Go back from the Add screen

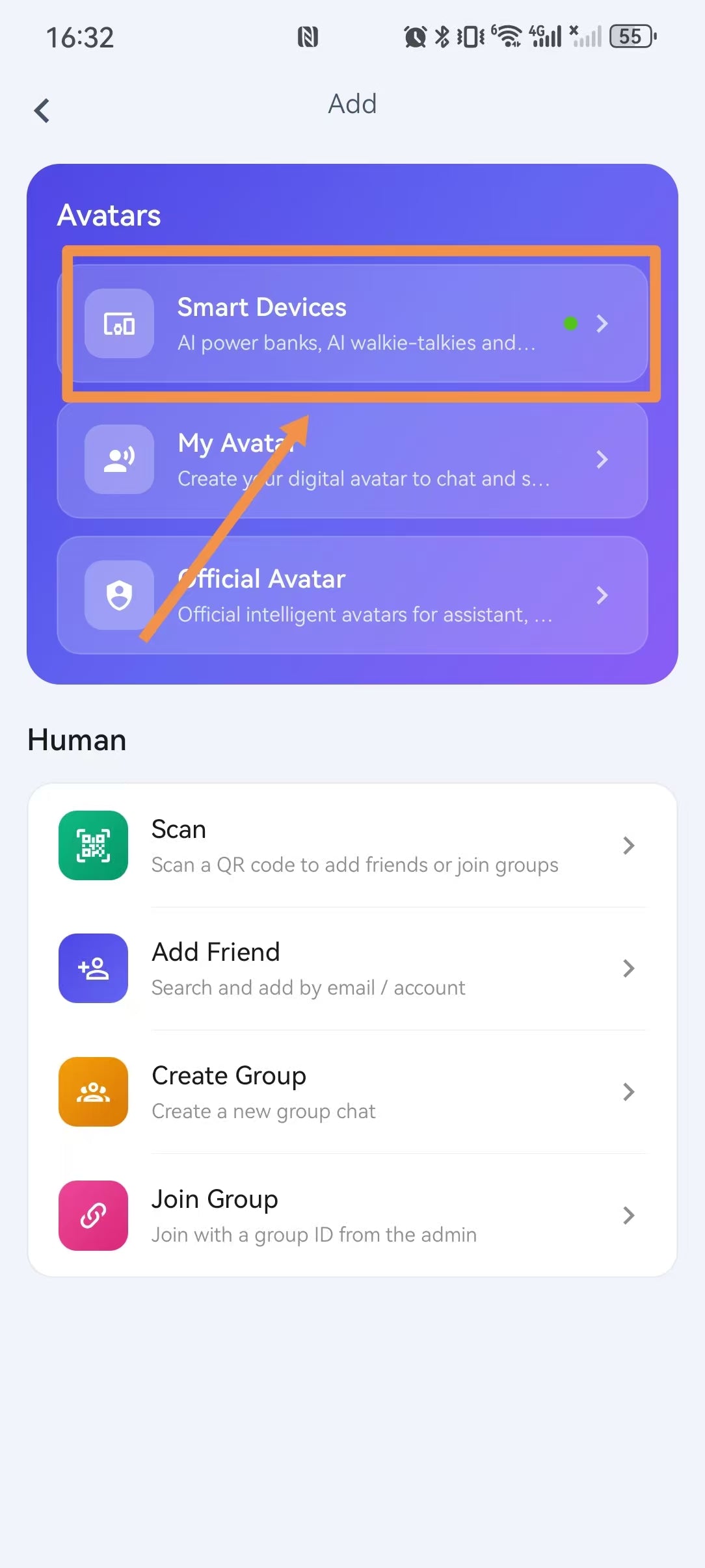pyautogui.click(x=42, y=111)
